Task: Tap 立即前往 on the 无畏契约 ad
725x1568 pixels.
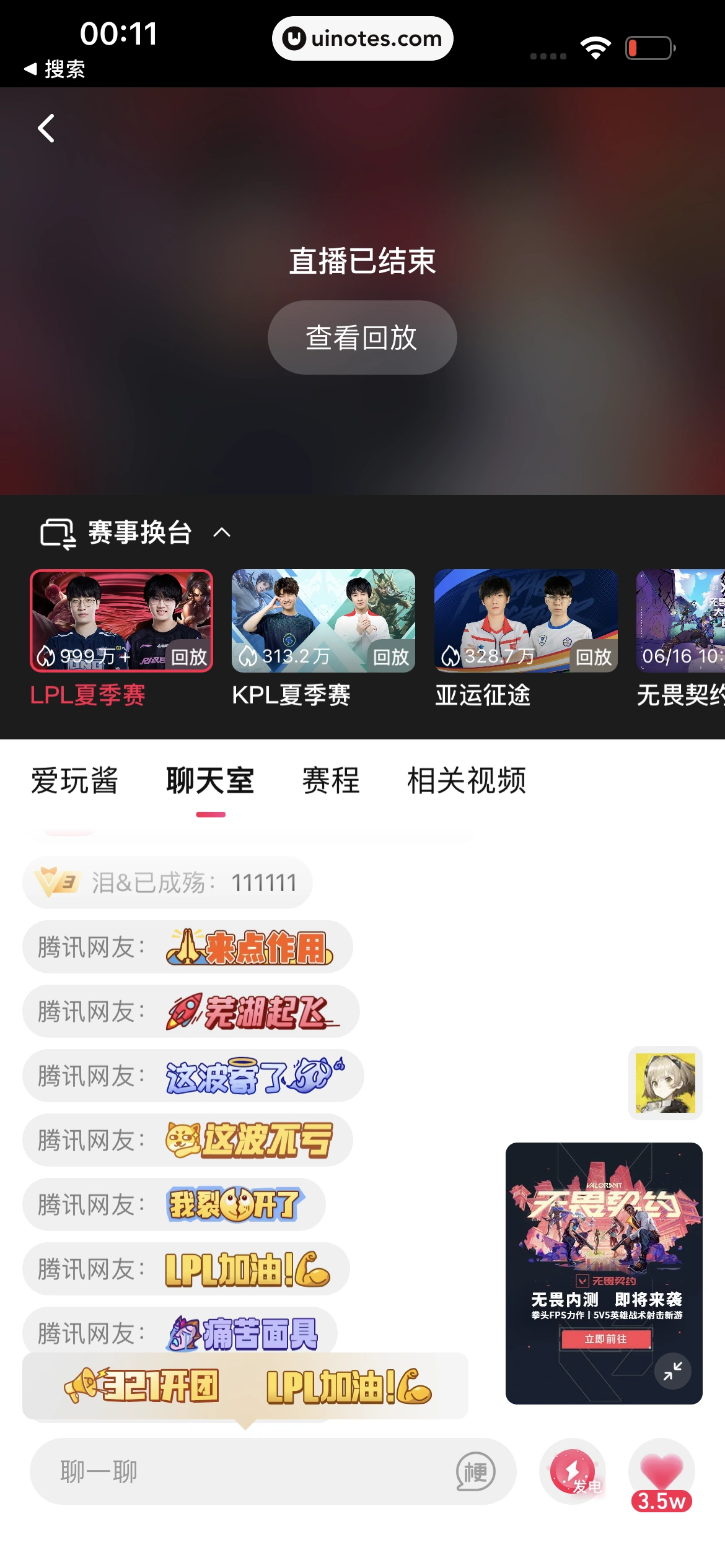Action: [605, 1339]
